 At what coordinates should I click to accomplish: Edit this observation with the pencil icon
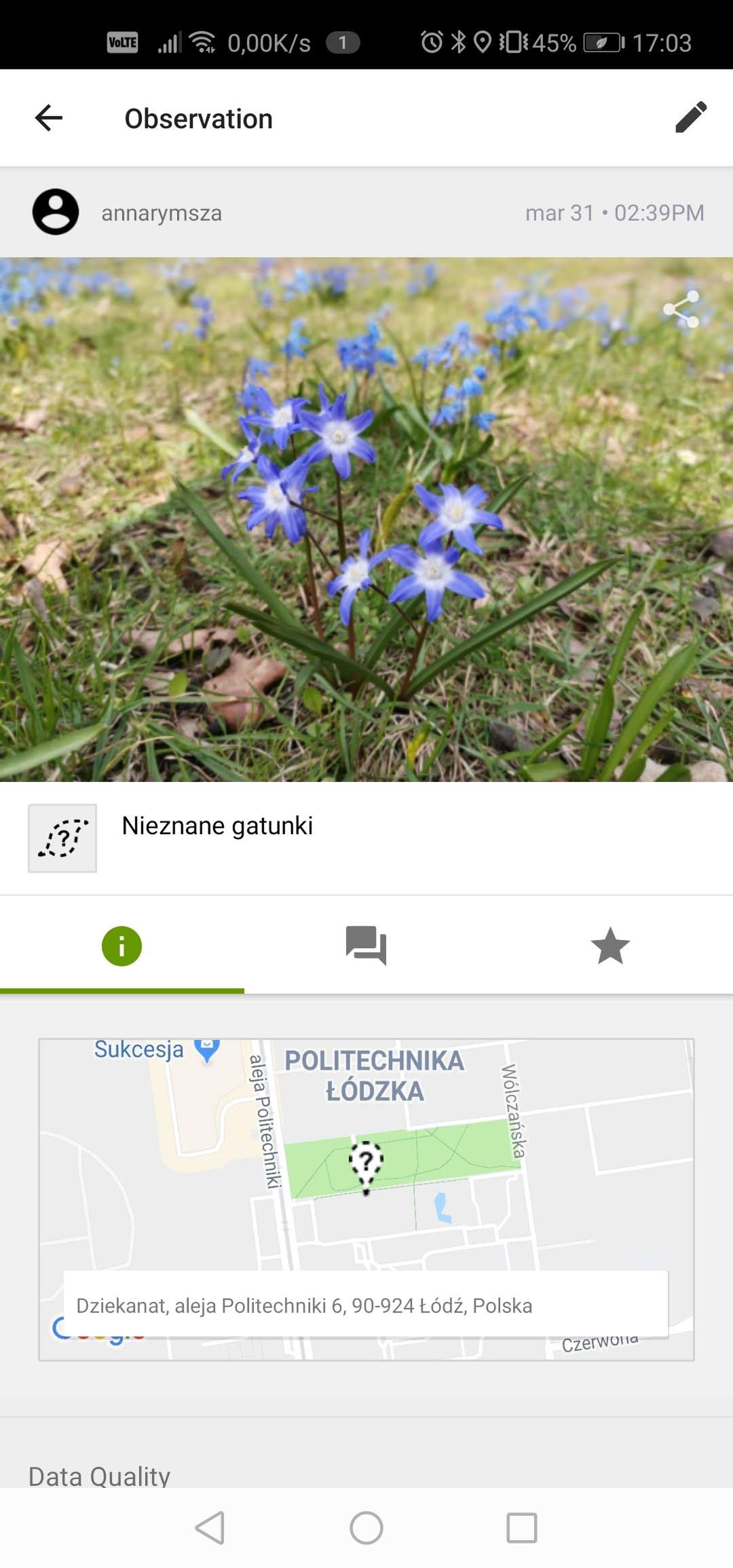click(691, 118)
